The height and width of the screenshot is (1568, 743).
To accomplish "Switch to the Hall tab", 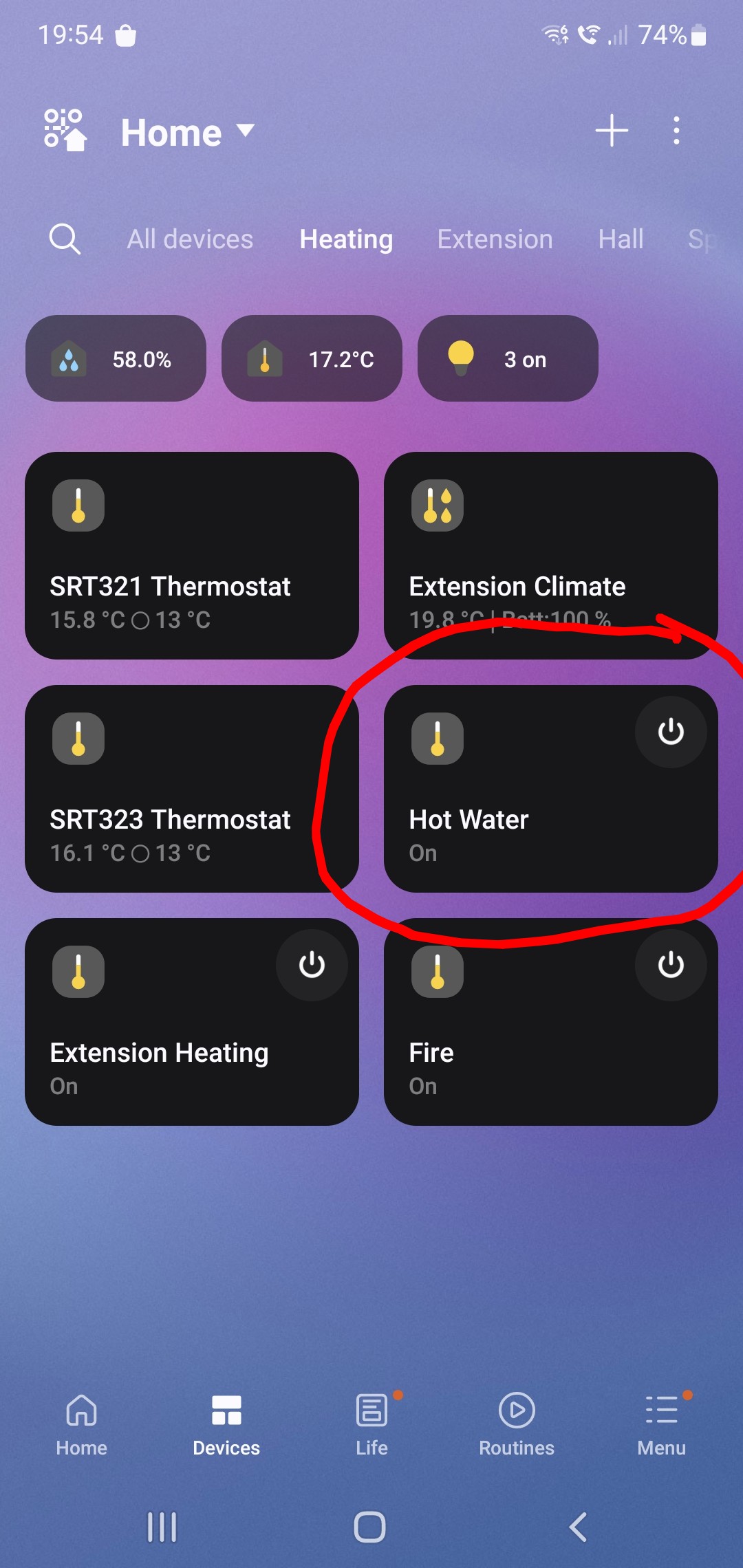I will coord(621,239).
